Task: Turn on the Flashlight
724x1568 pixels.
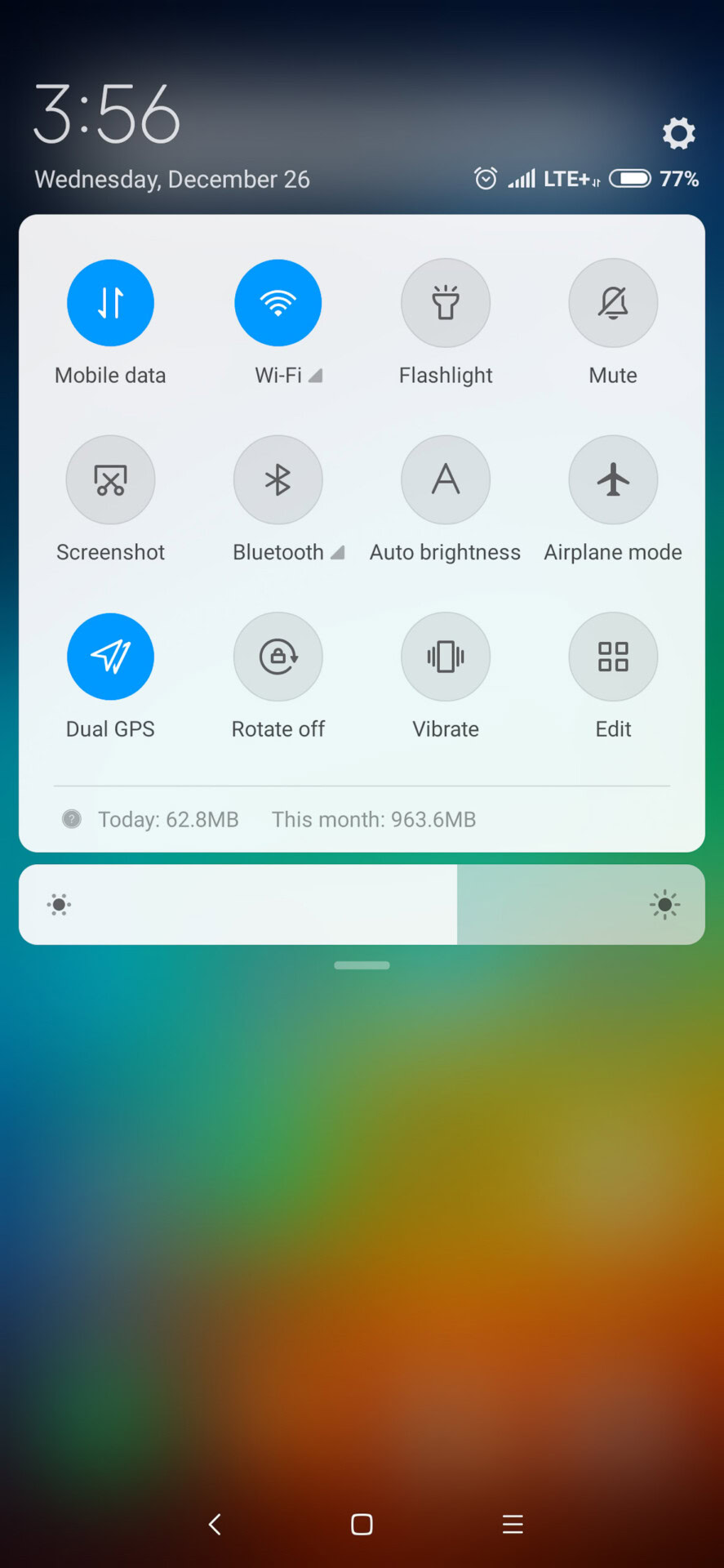Action: pos(445,303)
